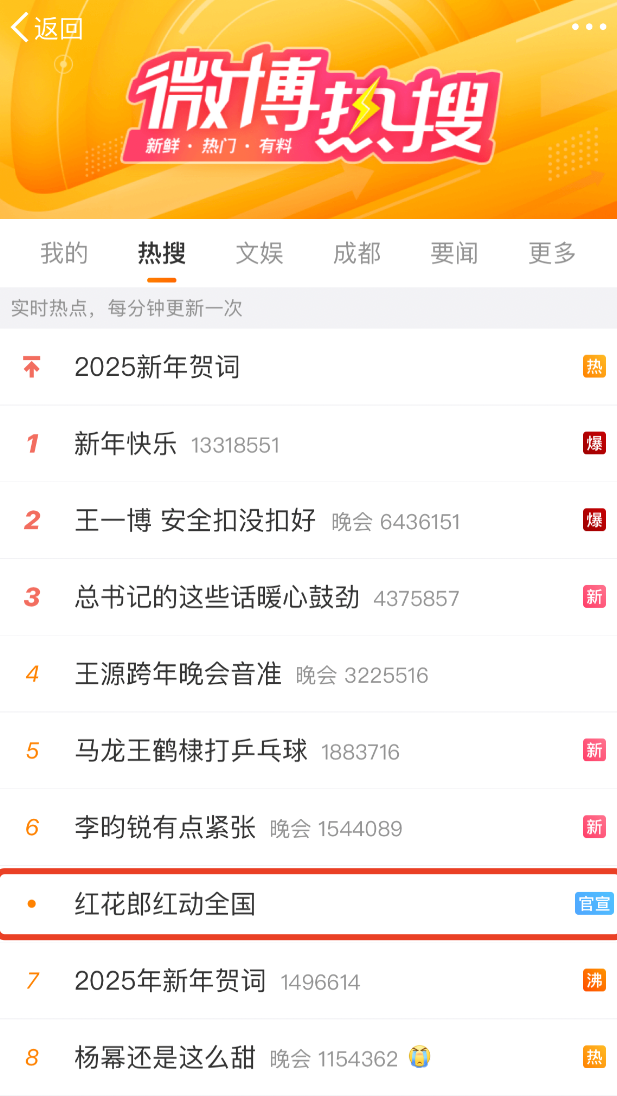Viewport: 617px width, 1096px height.
Task: Open the 更多 tab
Action: [552, 253]
